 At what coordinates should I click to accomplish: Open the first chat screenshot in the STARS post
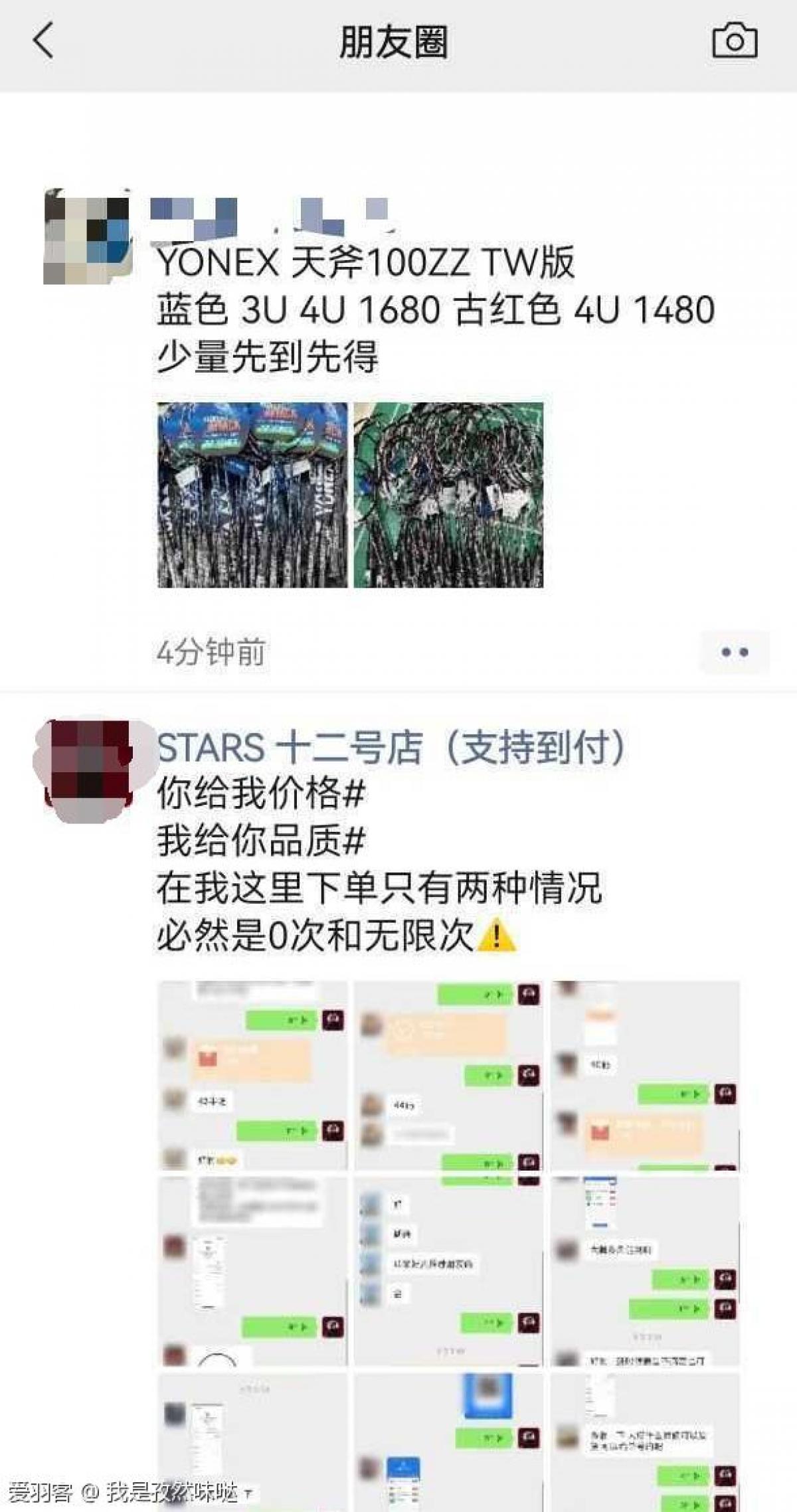[252, 1074]
